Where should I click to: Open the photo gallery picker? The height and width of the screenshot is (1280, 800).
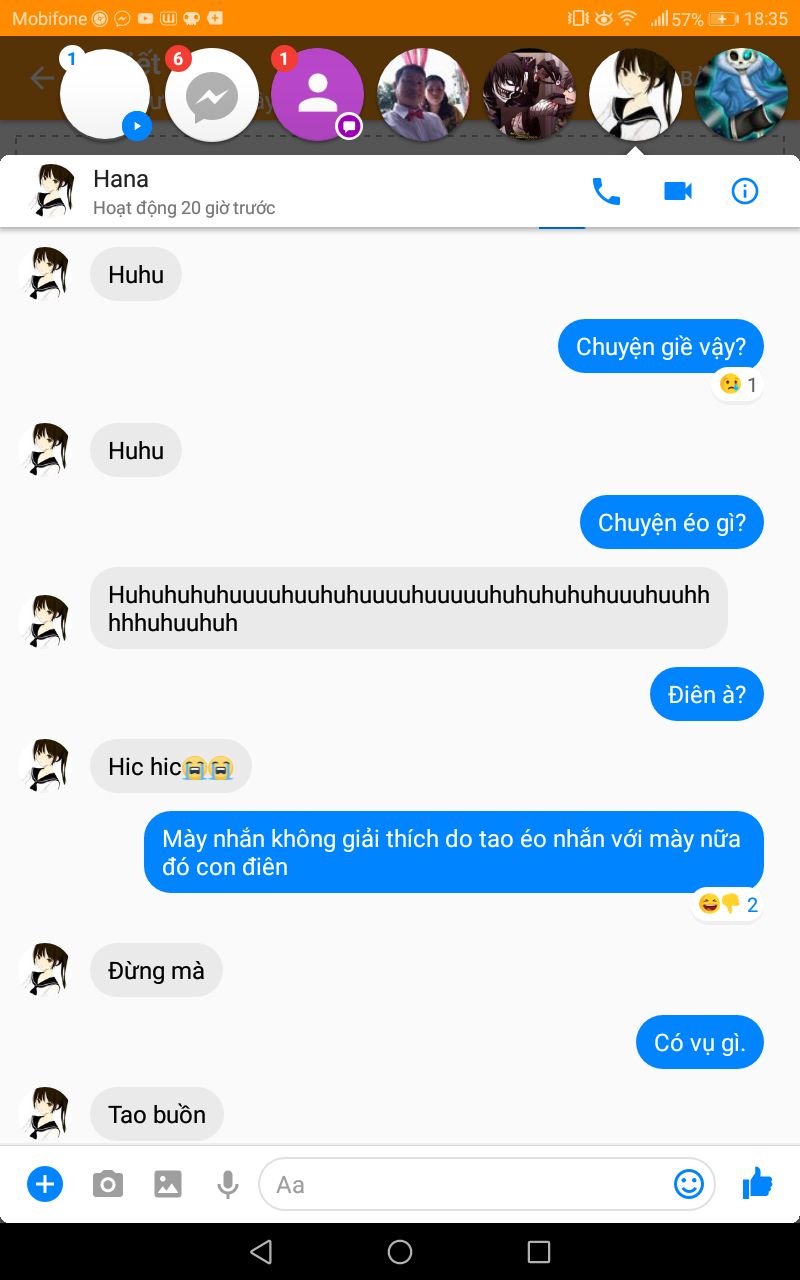click(x=168, y=1185)
